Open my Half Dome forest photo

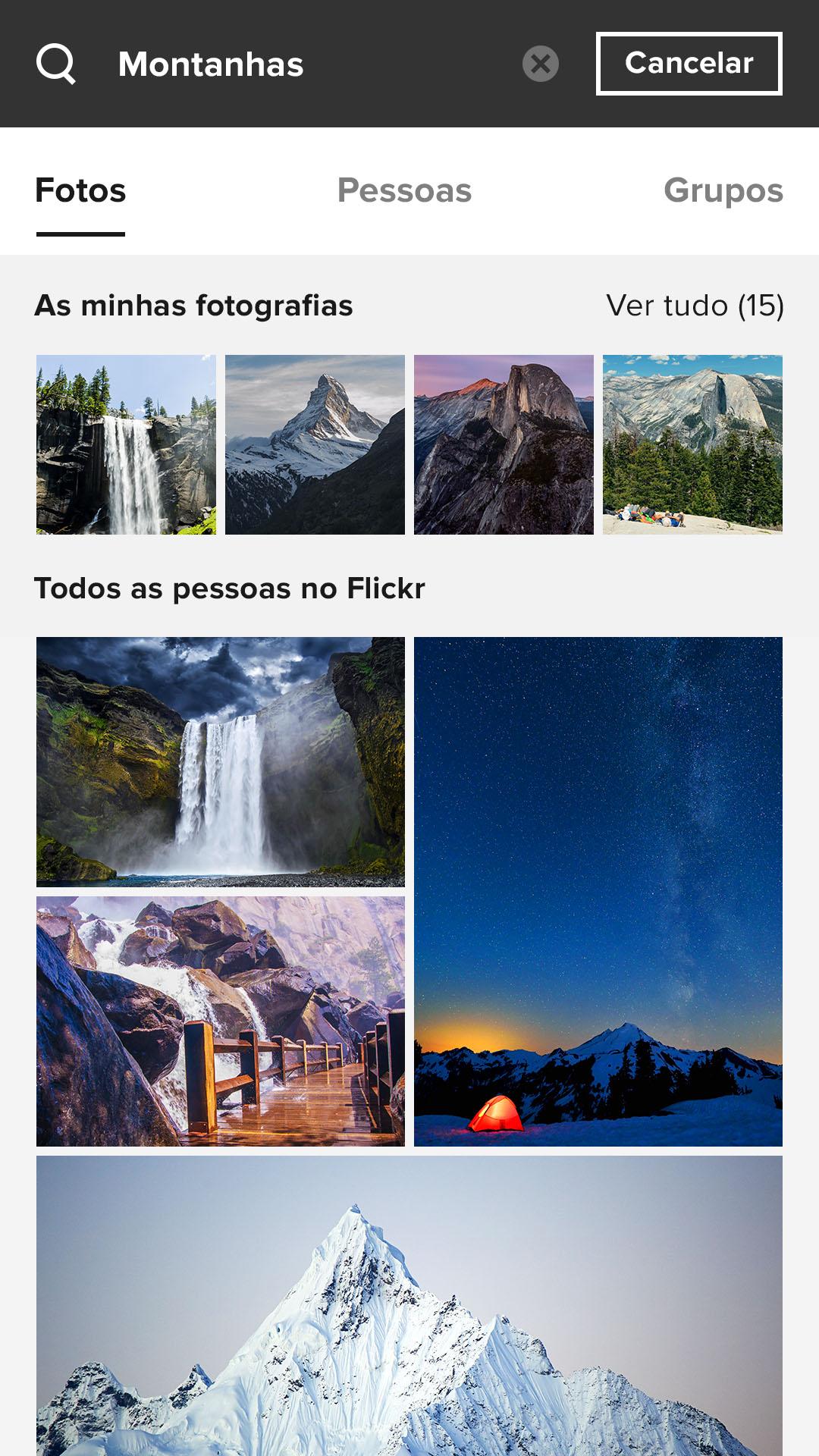[692, 444]
